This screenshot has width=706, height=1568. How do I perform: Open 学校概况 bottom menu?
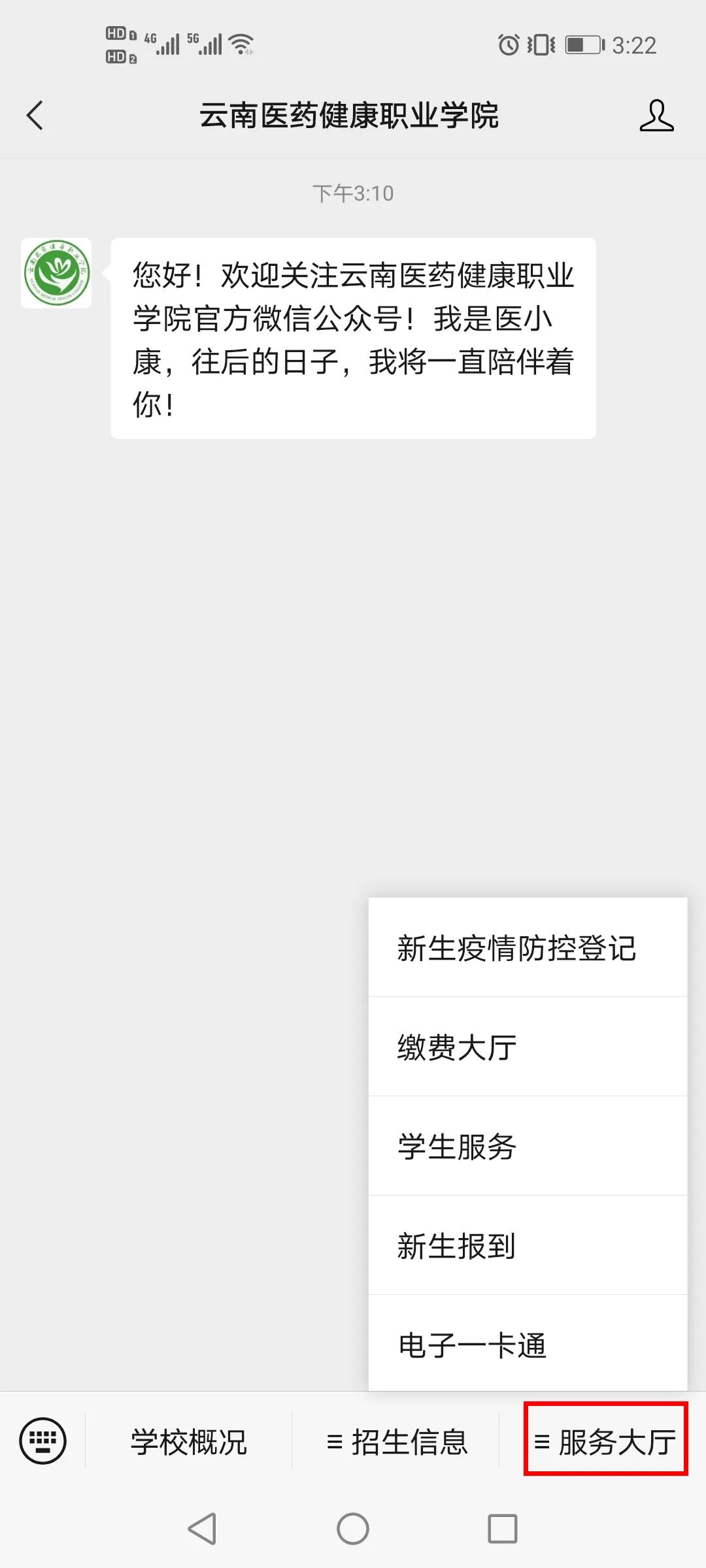tap(188, 1441)
